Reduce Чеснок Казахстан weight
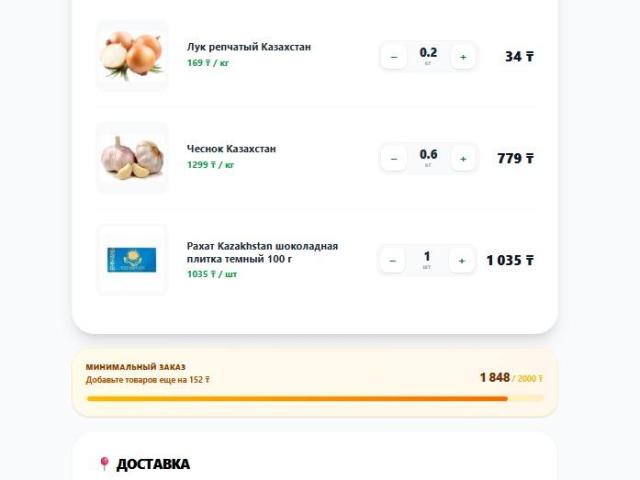Viewport: 640px width, 480px height. point(393,158)
